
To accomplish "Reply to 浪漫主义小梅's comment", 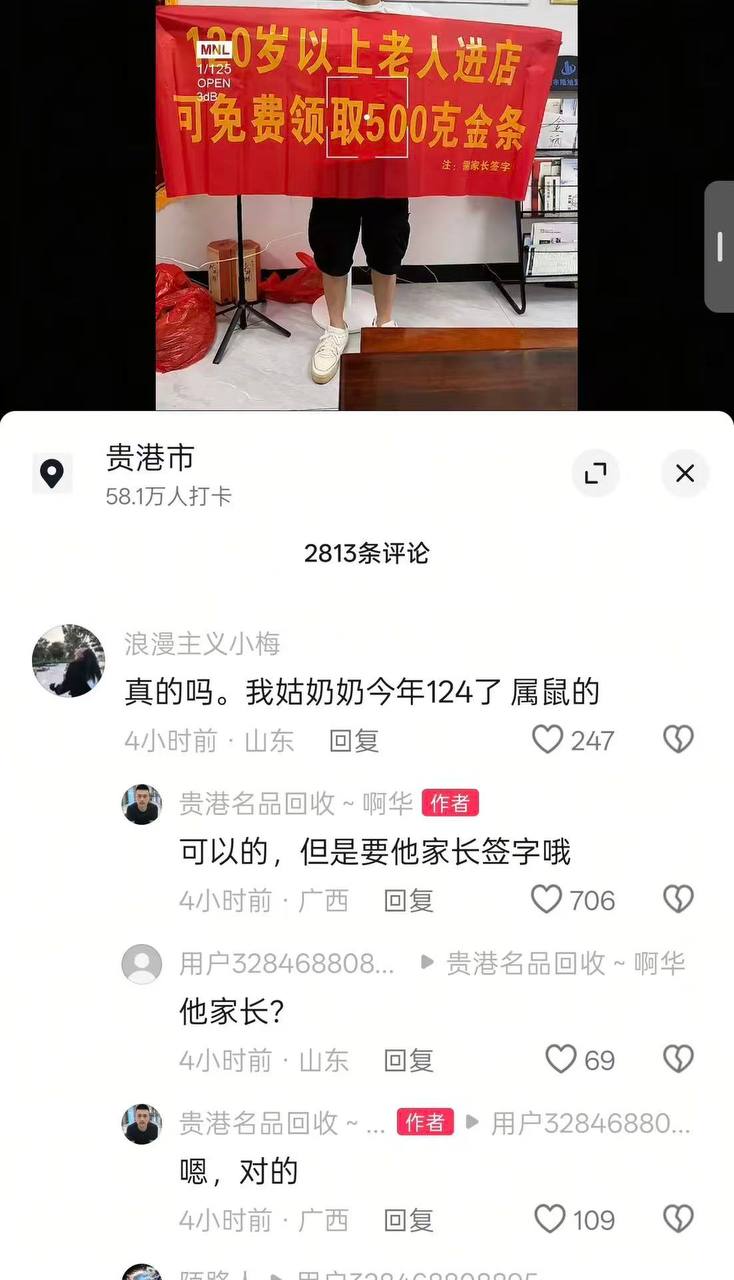I will [354, 740].
